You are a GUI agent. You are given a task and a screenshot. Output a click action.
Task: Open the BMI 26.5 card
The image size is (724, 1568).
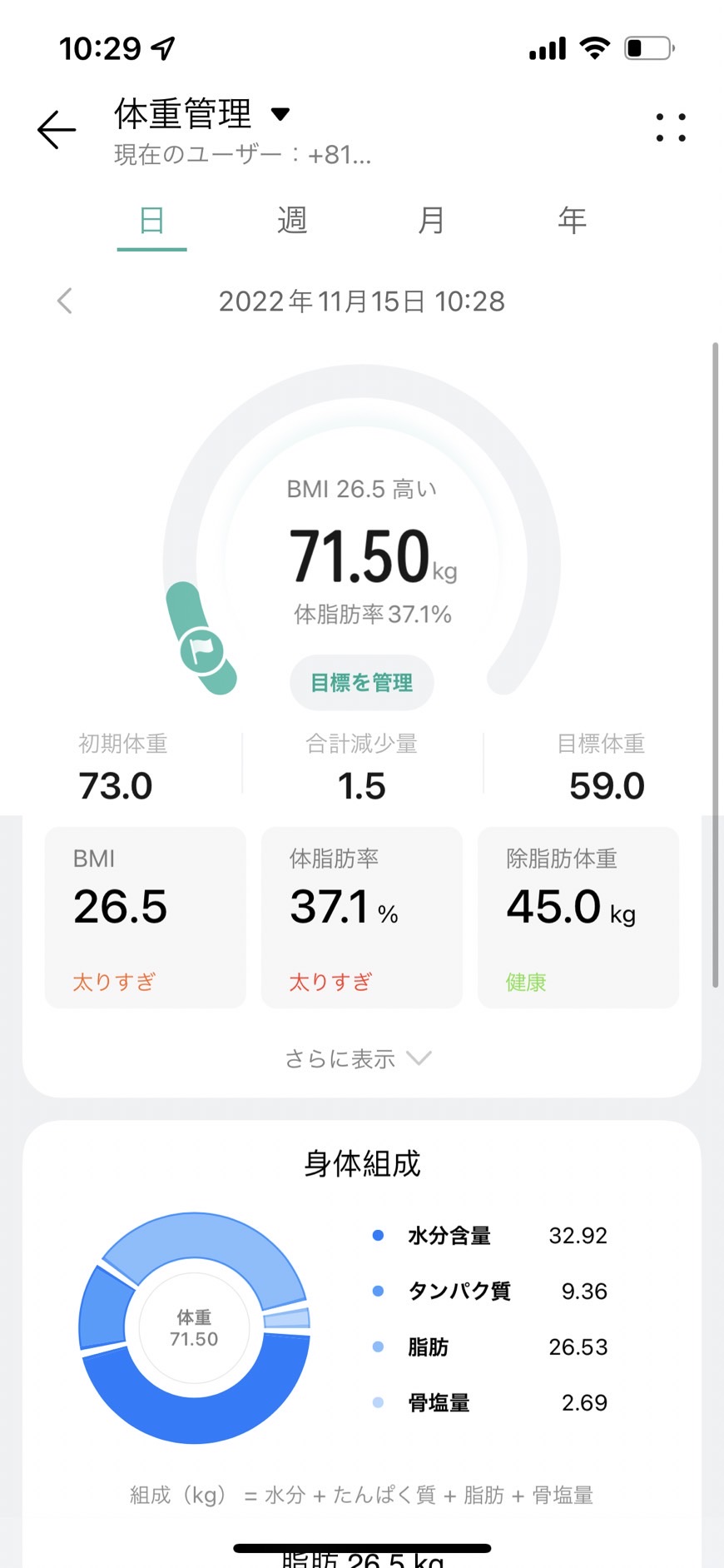click(146, 918)
